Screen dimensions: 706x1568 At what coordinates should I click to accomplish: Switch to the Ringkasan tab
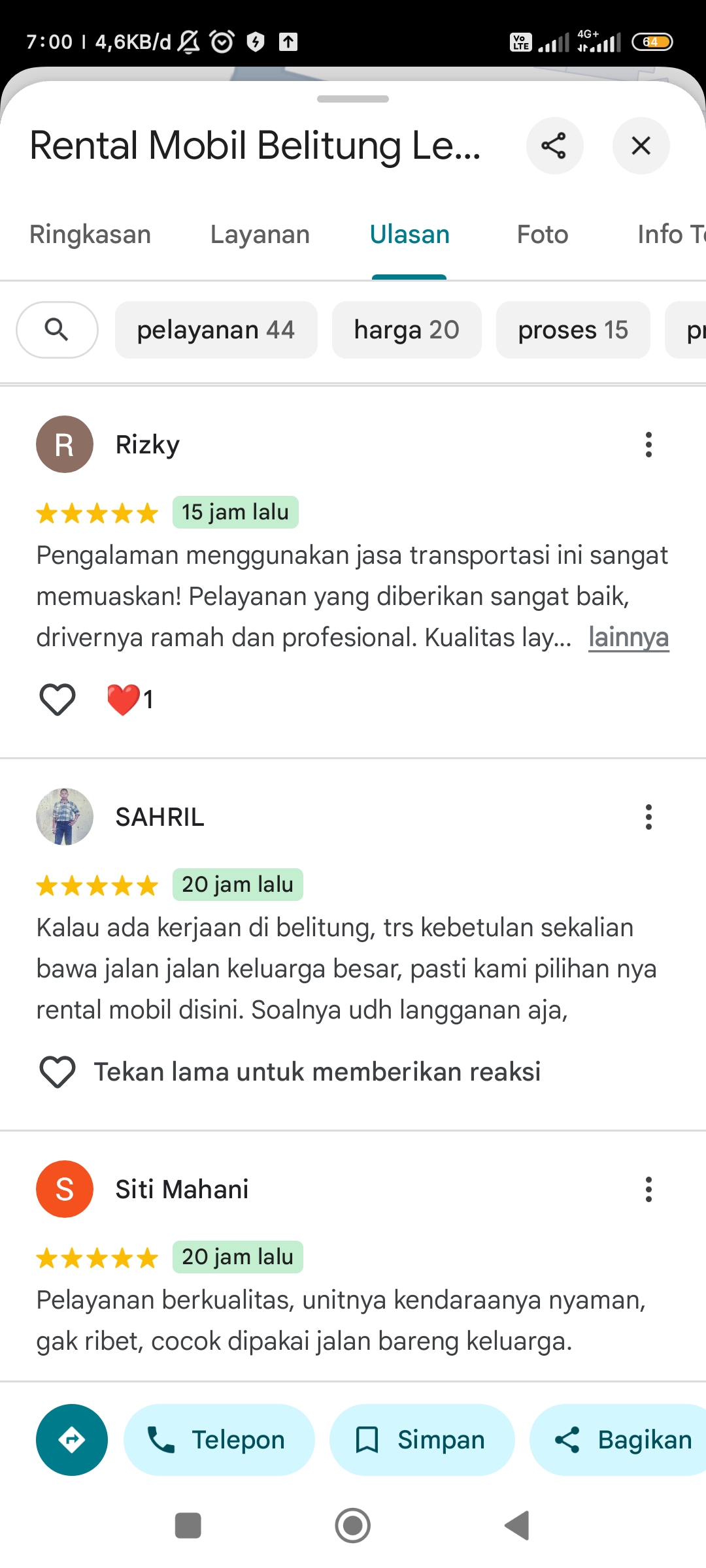coord(90,235)
